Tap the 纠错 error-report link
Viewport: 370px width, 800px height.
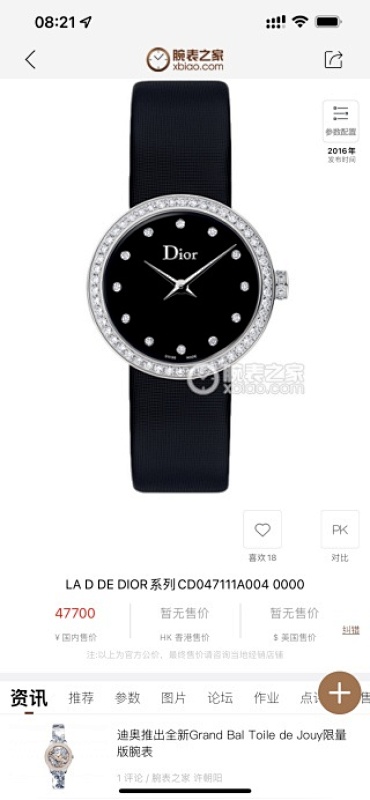351,630
